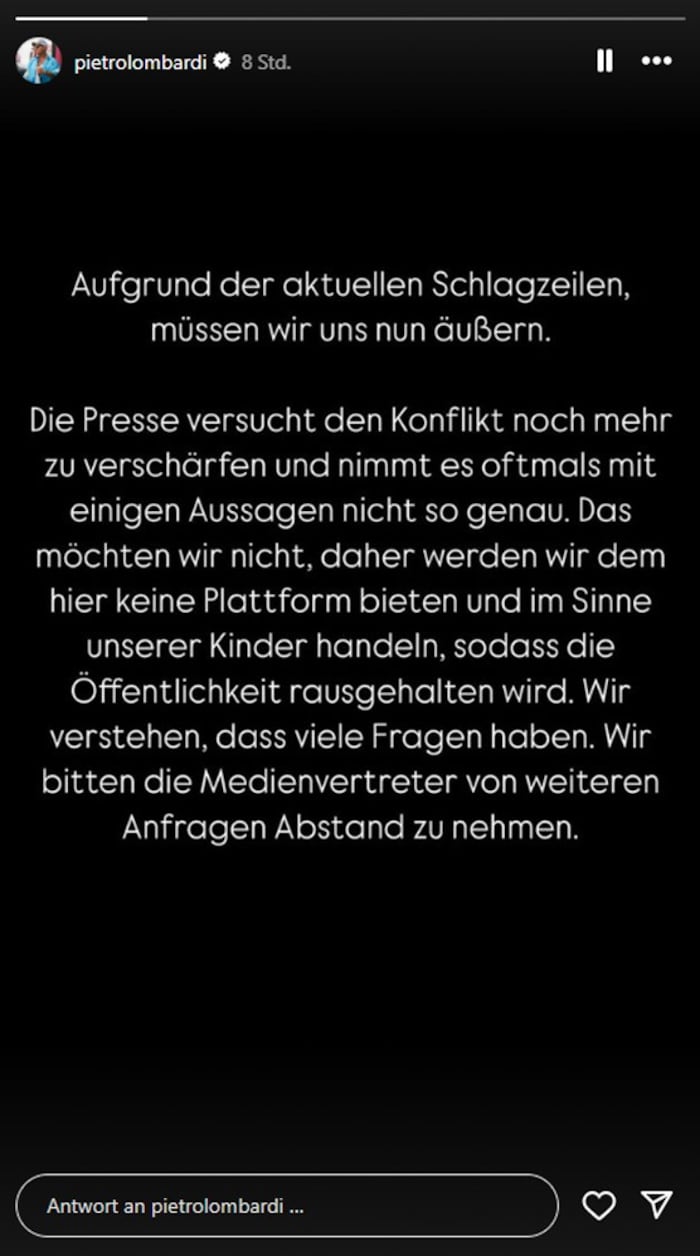Viewport: 700px width, 1256px height.
Task: Tap the pietrolombardi username
Action: coord(140,62)
